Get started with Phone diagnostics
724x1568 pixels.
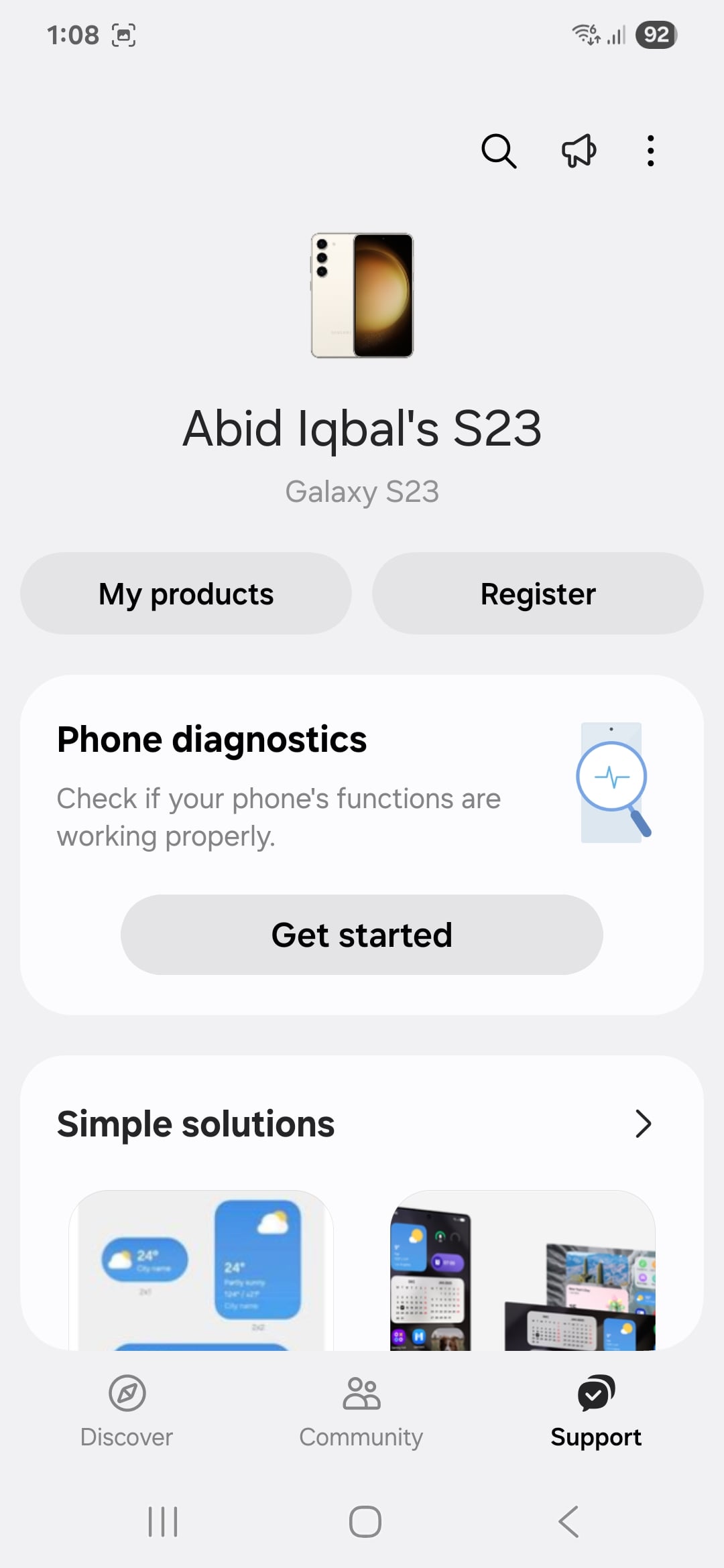362,935
